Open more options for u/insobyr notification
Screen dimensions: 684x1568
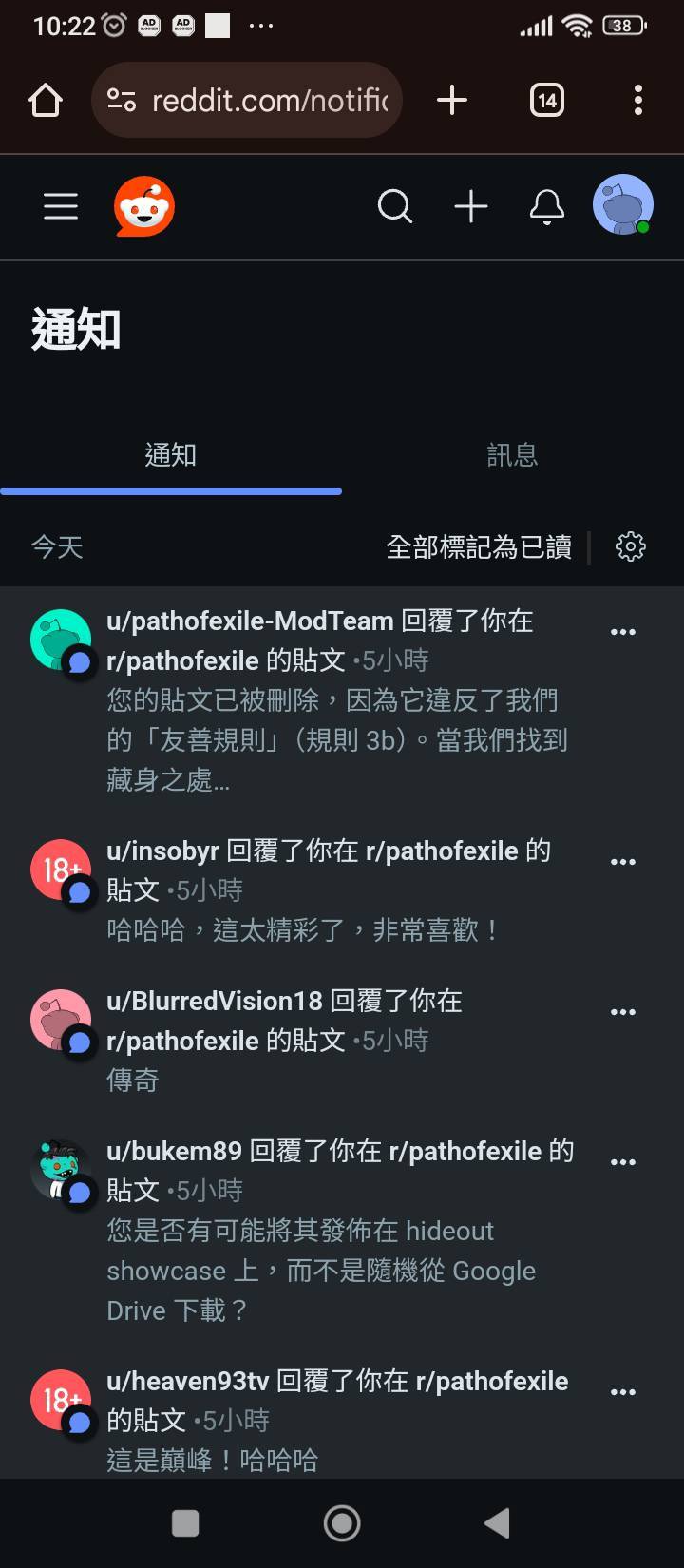[x=623, y=862]
